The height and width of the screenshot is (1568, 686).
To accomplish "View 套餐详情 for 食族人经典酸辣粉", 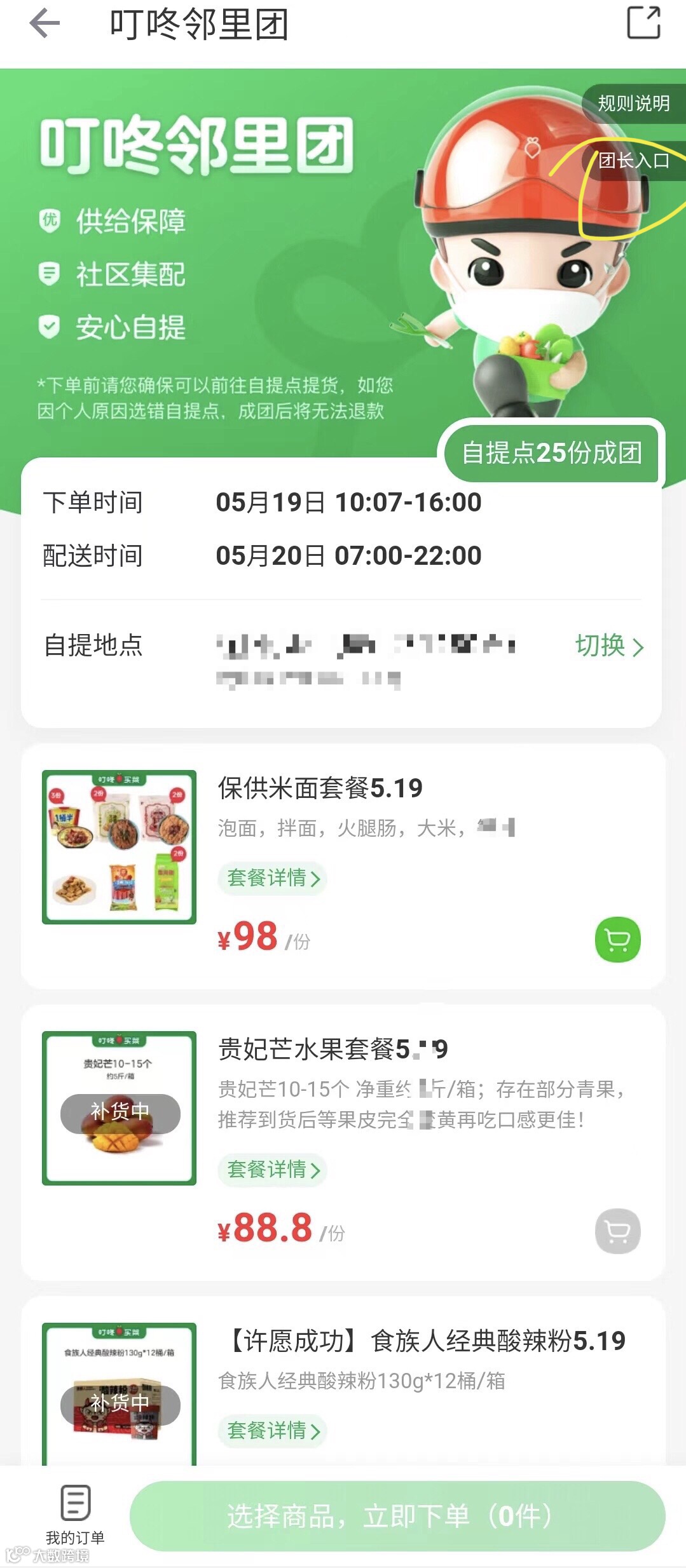I will (x=273, y=1430).
